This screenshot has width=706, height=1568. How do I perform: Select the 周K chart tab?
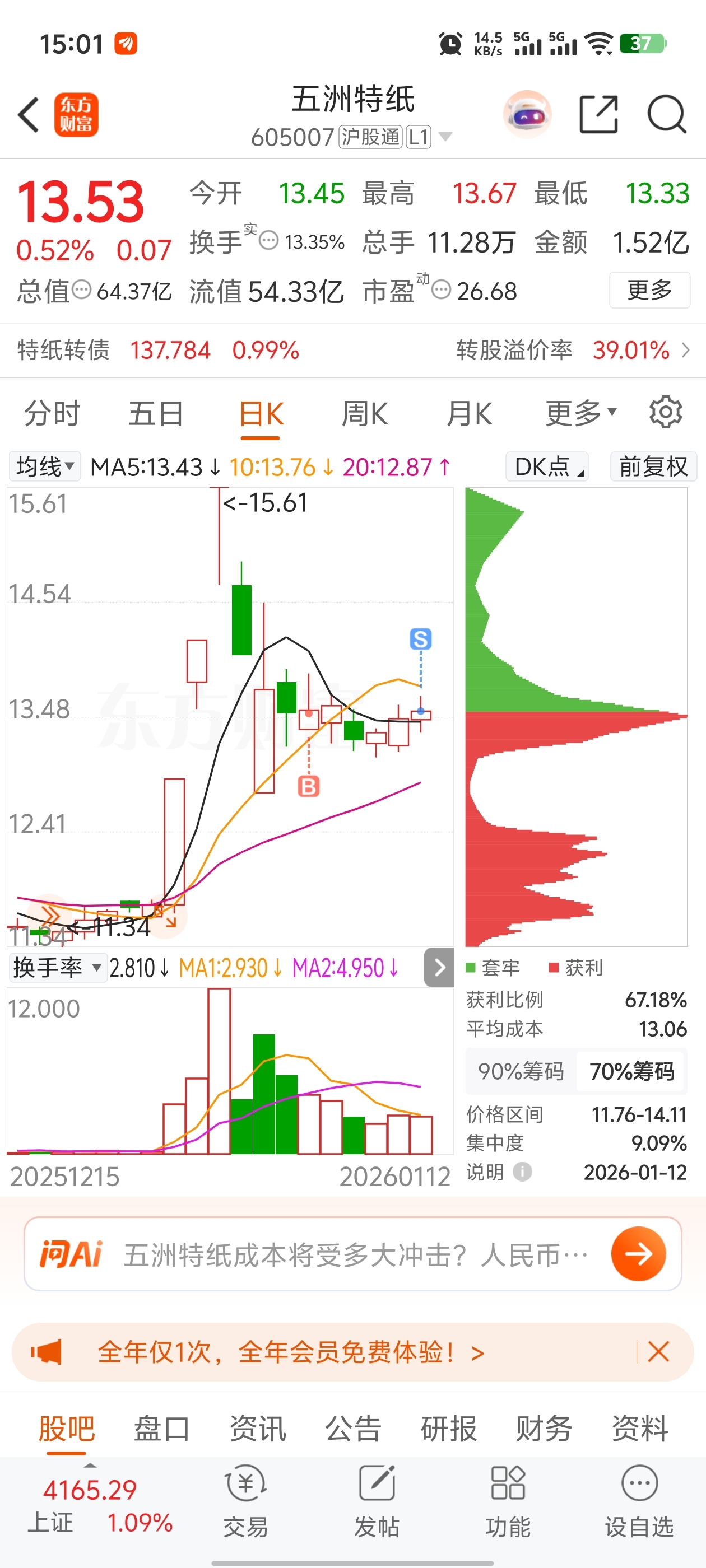[364, 414]
